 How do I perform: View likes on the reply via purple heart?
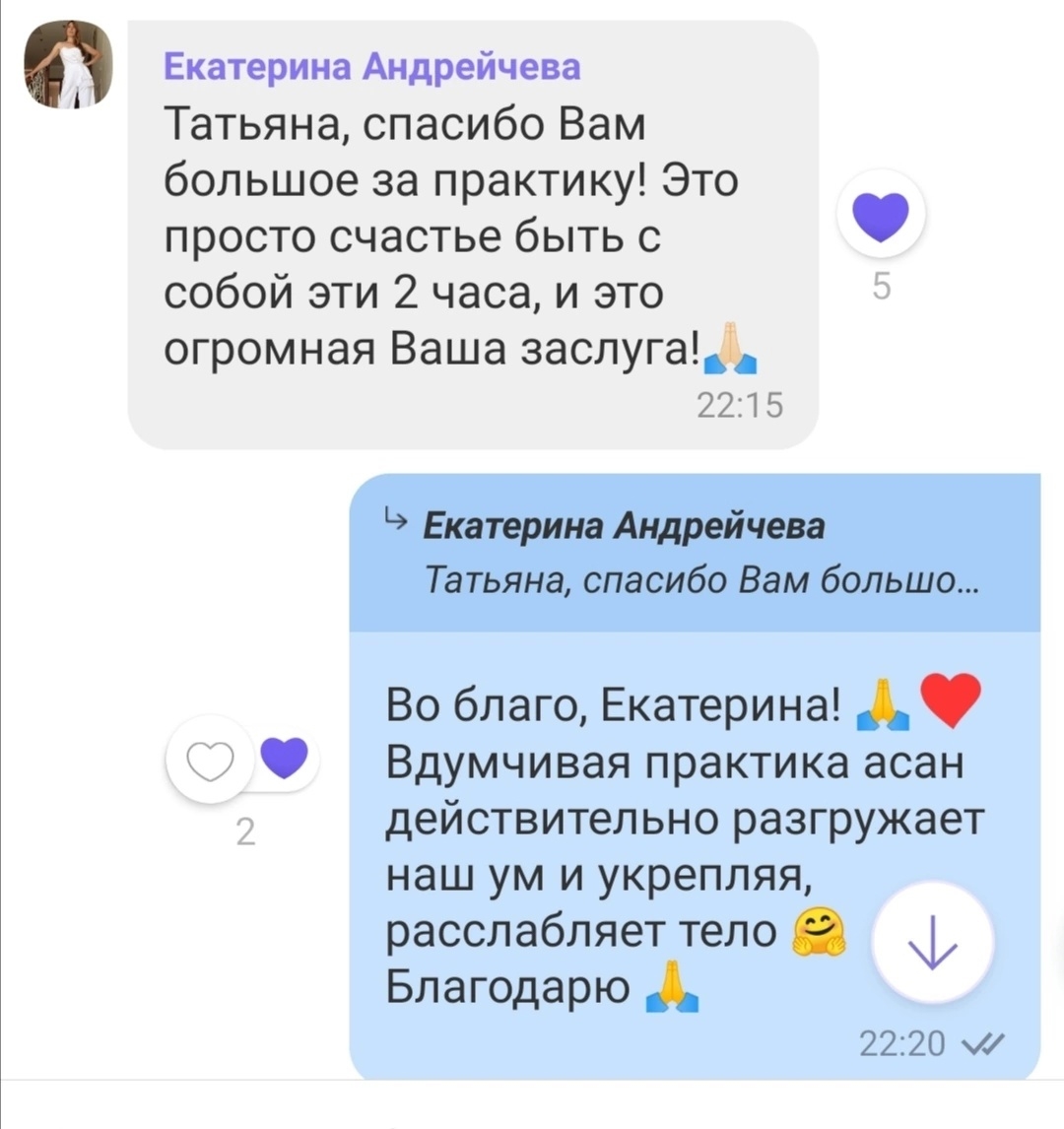(285, 759)
